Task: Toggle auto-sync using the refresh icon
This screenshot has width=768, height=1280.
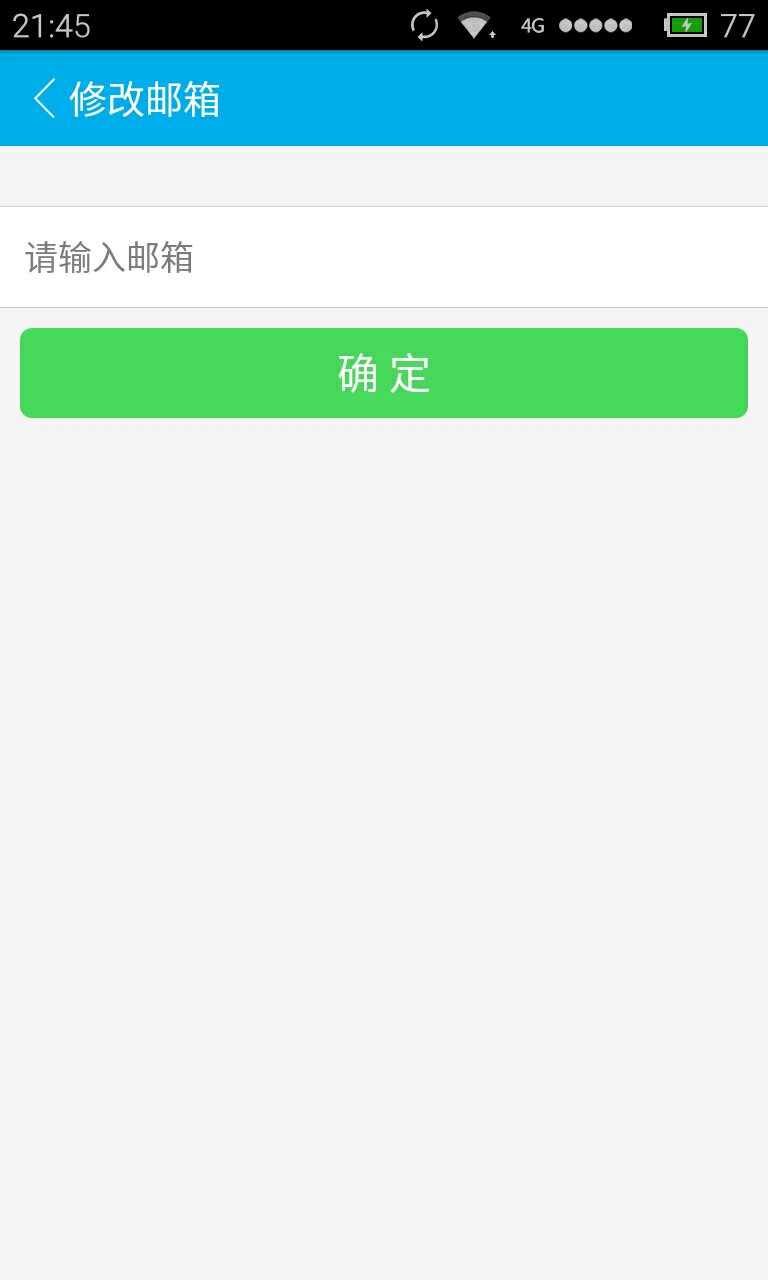Action: coord(424,24)
